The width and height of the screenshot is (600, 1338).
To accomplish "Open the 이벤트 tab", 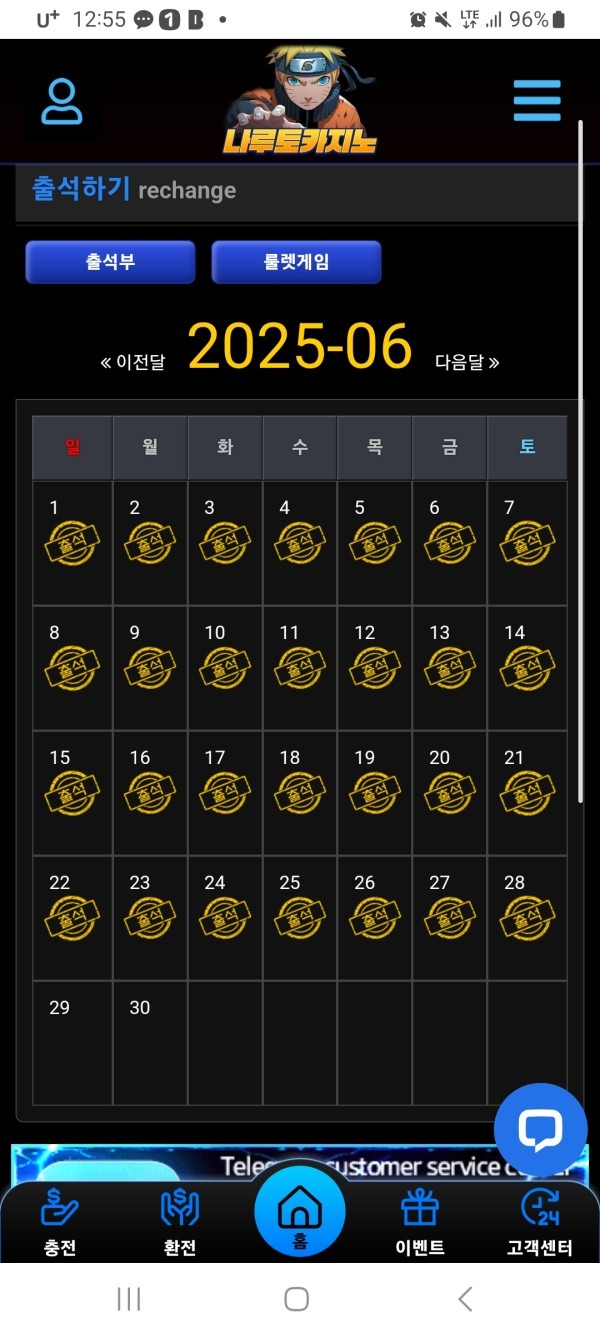I will click(420, 1222).
